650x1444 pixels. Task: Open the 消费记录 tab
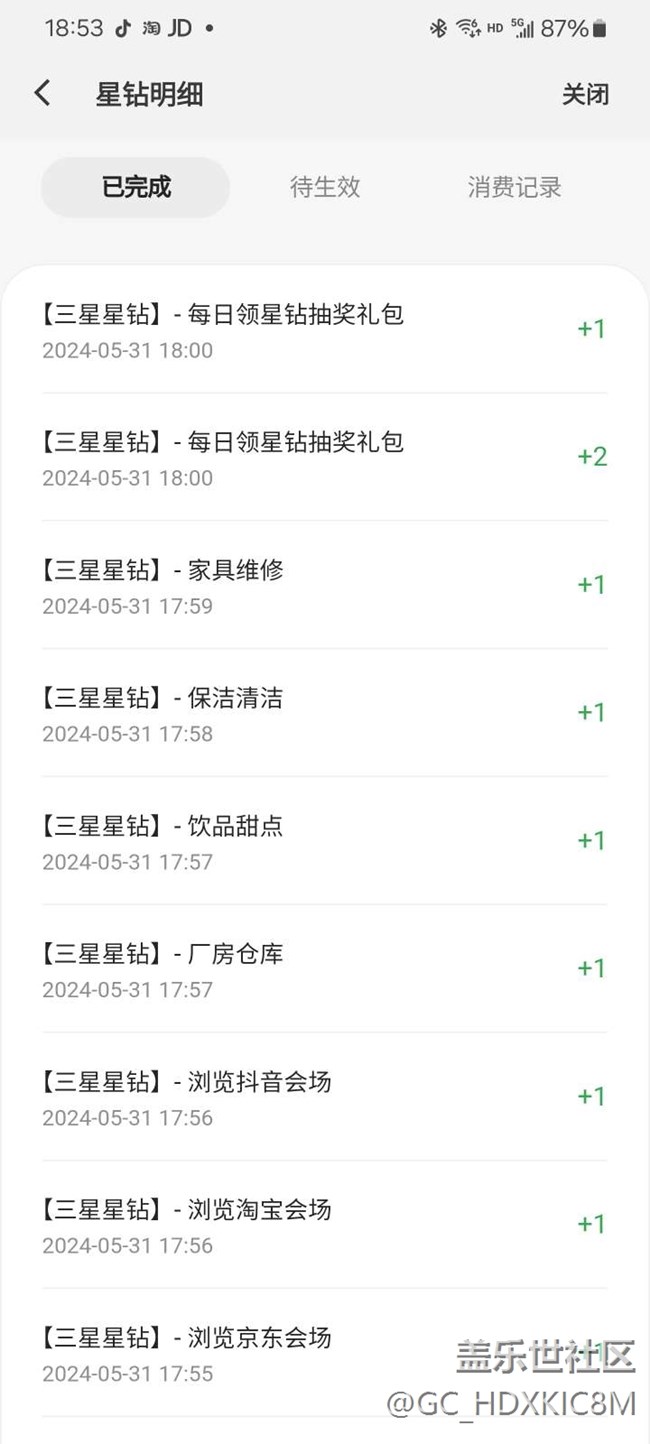(514, 187)
